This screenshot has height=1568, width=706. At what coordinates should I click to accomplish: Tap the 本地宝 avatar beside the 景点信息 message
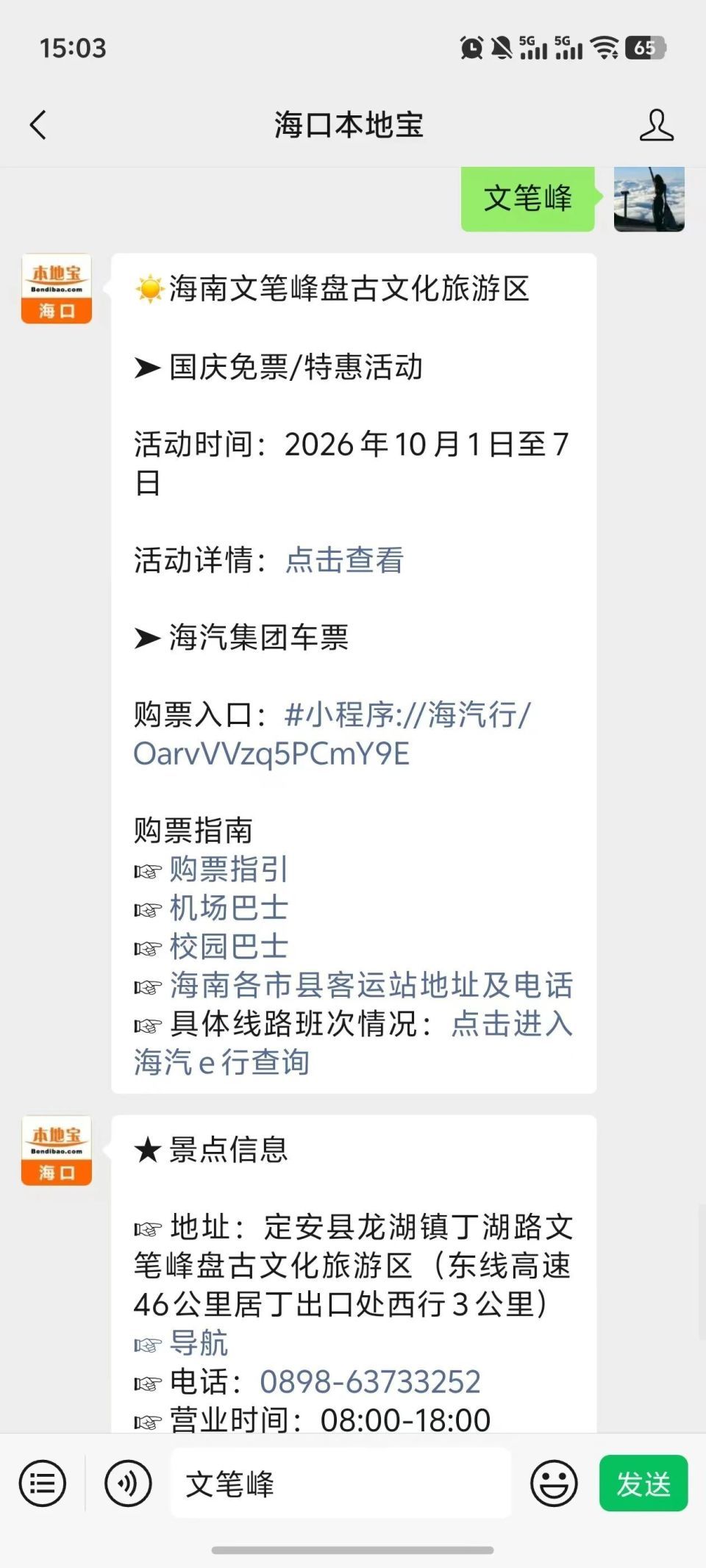[57, 1150]
